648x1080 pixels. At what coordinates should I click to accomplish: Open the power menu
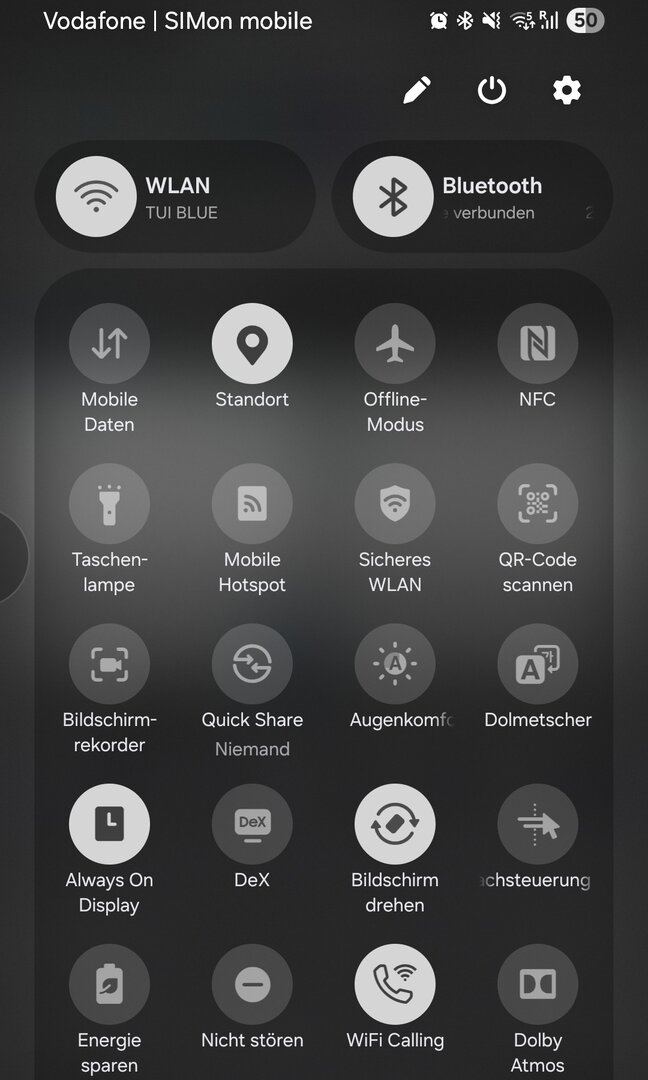(x=491, y=91)
